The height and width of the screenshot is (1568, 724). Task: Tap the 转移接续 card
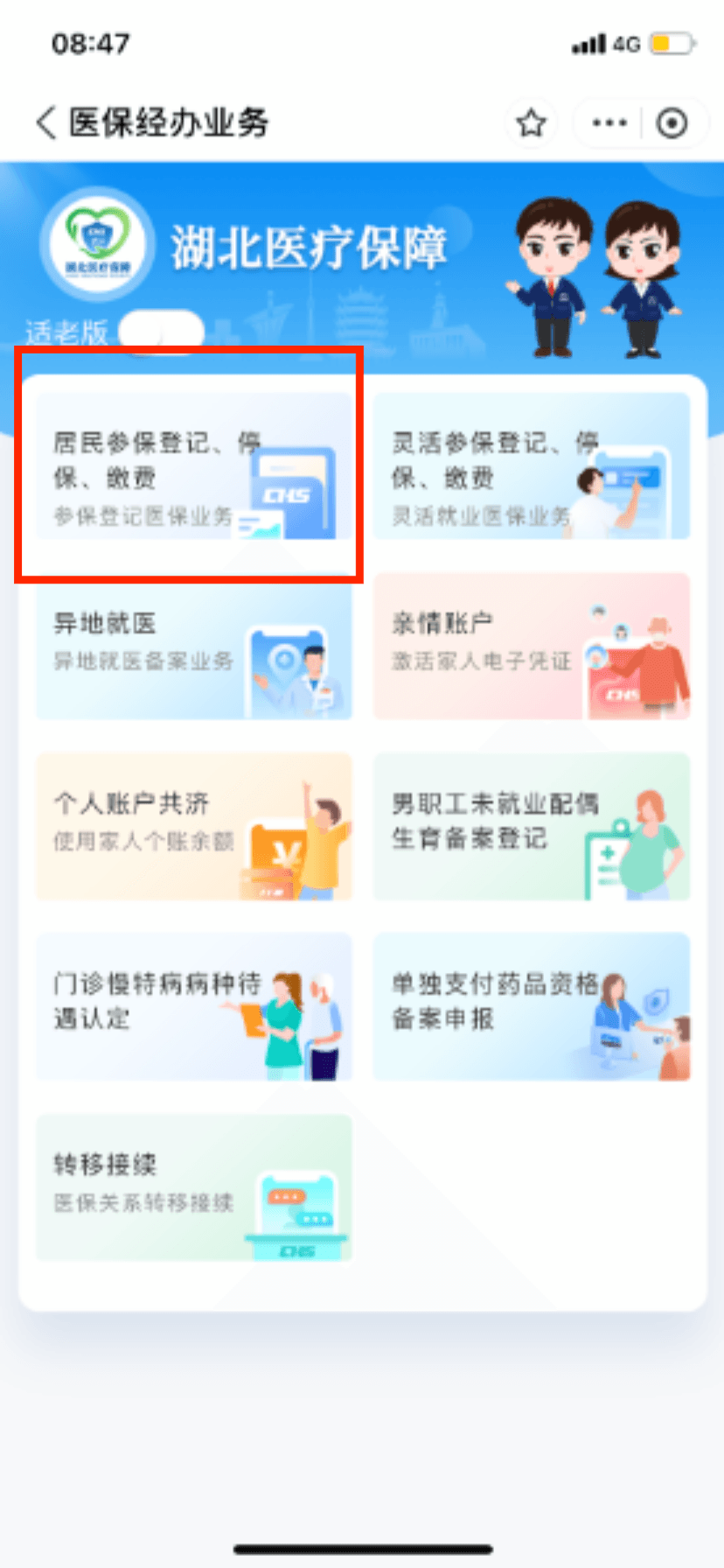click(193, 1187)
